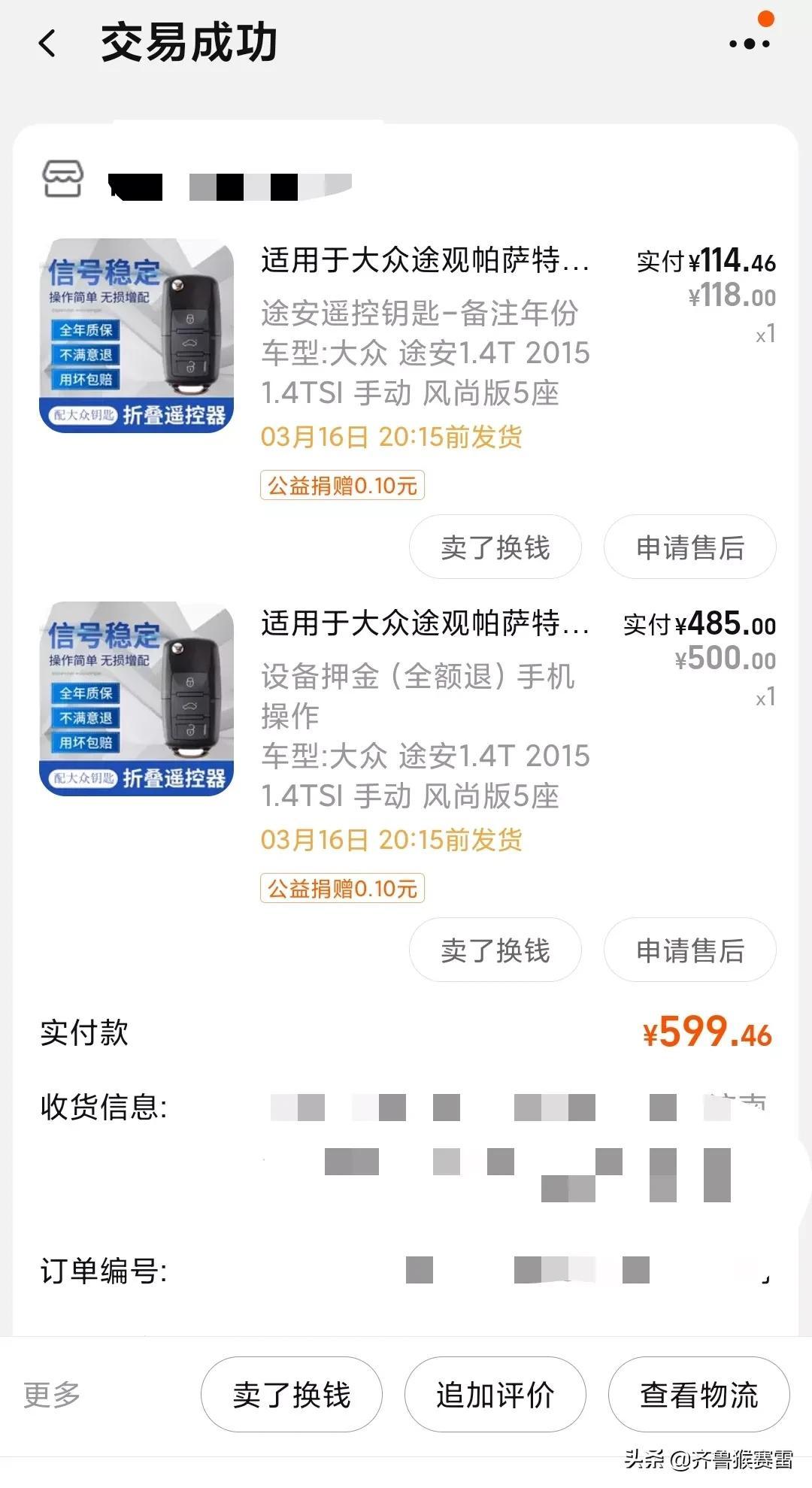Request 申请售后 for the ¥485.00 deposit item
Image resolution: width=812 pixels, height=1488 pixels.
[x=689, y=950]
